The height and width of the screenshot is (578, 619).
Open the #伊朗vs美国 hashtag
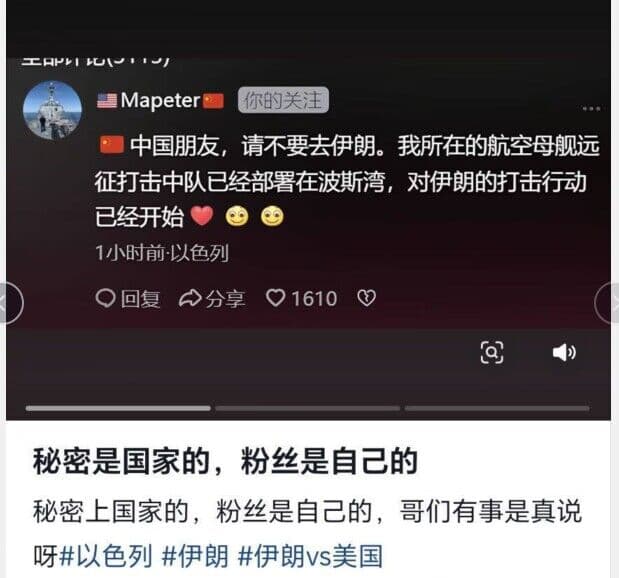318,556
